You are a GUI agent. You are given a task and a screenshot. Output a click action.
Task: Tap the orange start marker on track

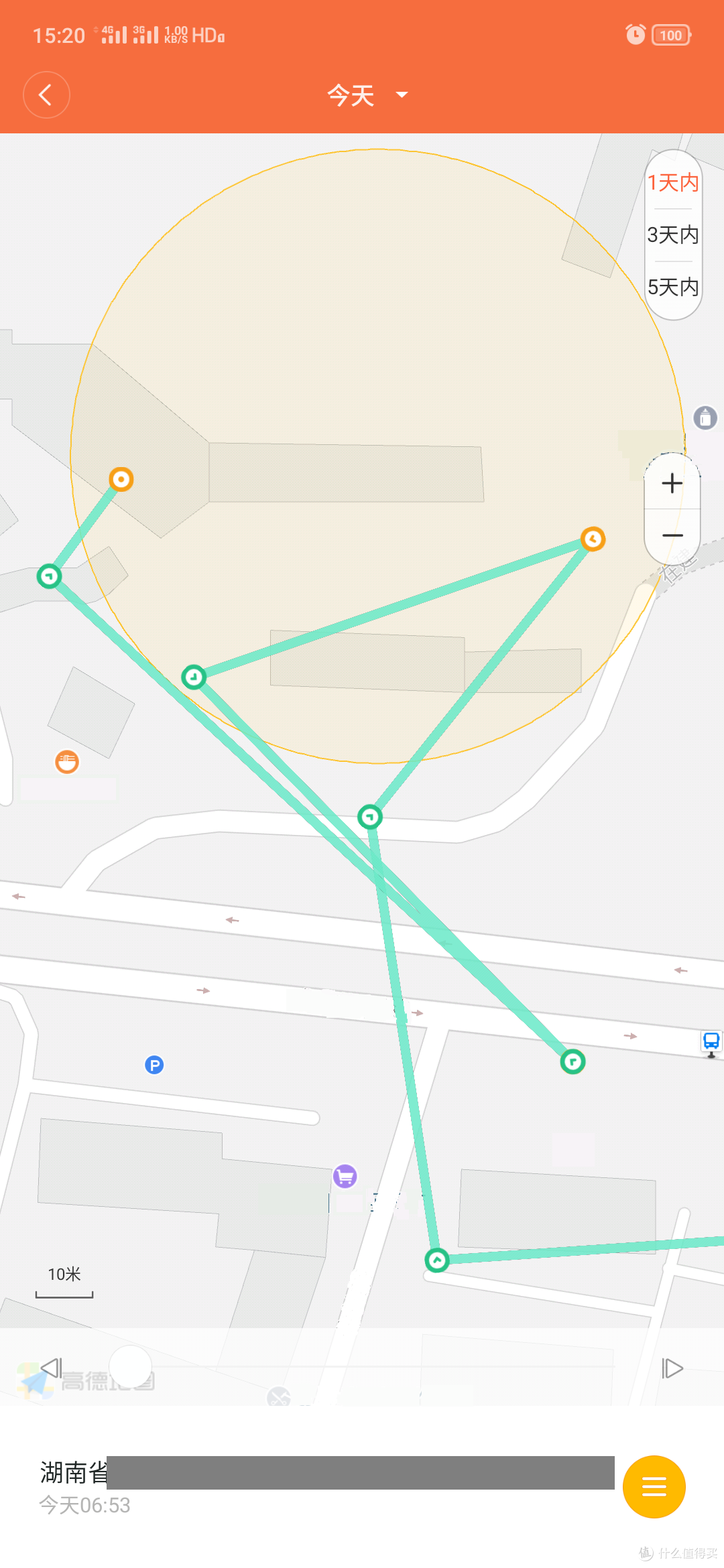coord(121,479)
